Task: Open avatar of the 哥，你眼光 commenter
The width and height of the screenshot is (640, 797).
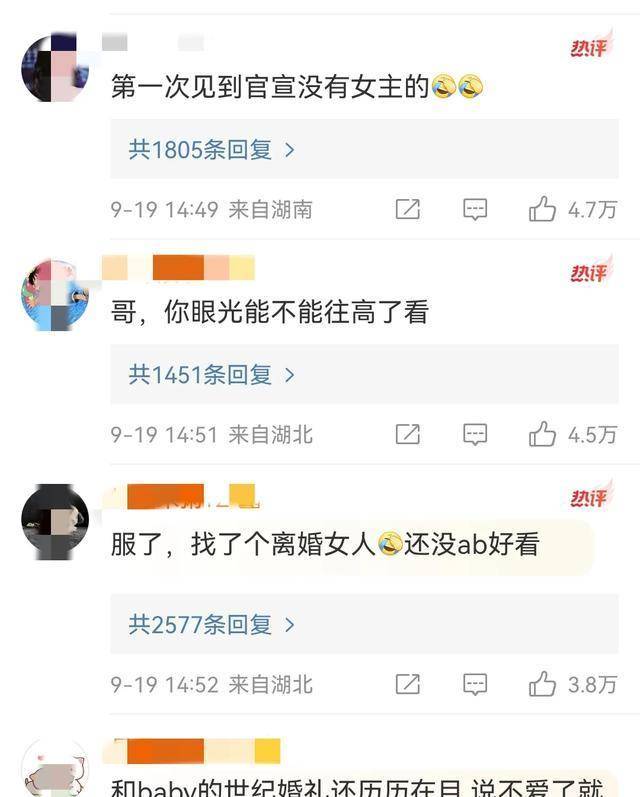Action: [55, 294]
